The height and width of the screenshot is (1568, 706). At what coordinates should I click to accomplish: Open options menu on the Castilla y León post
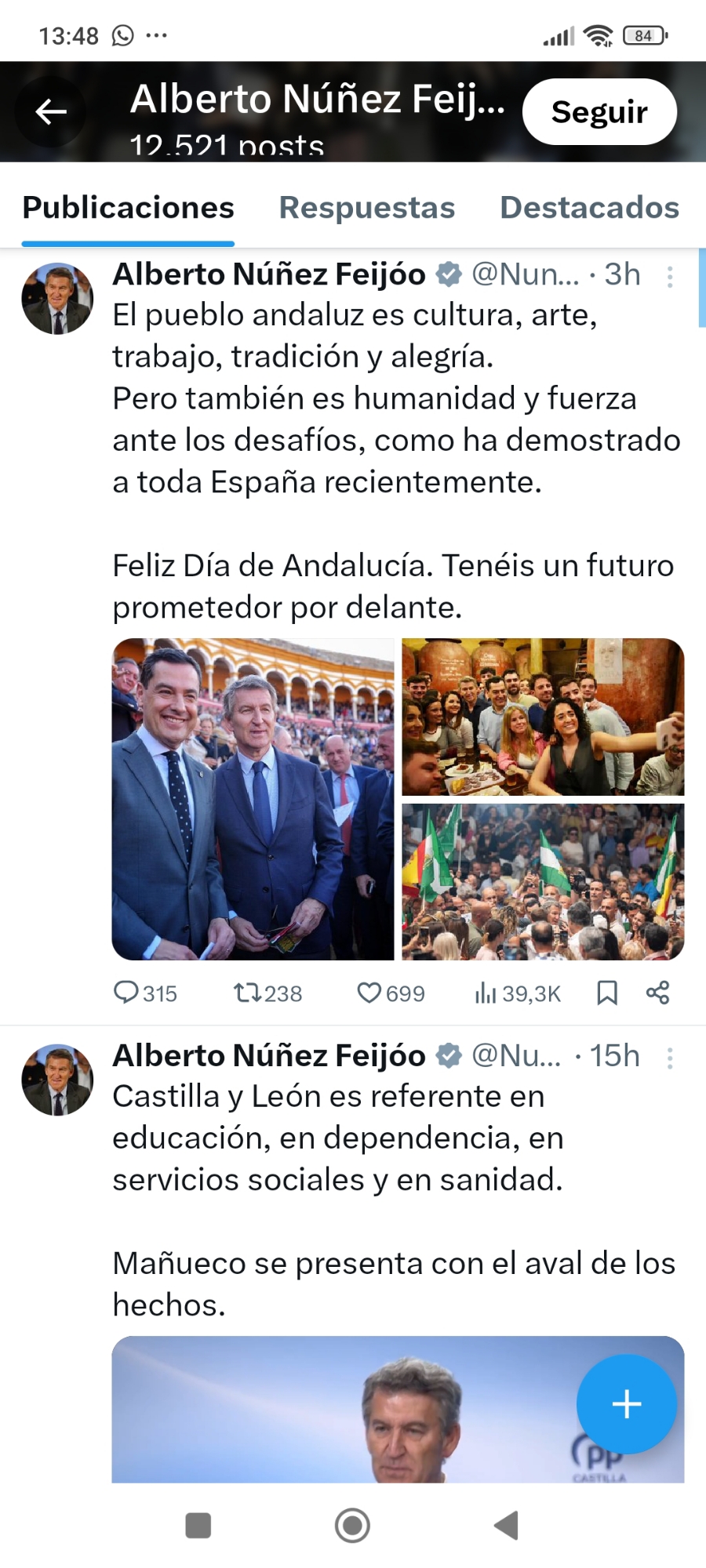670,1058
